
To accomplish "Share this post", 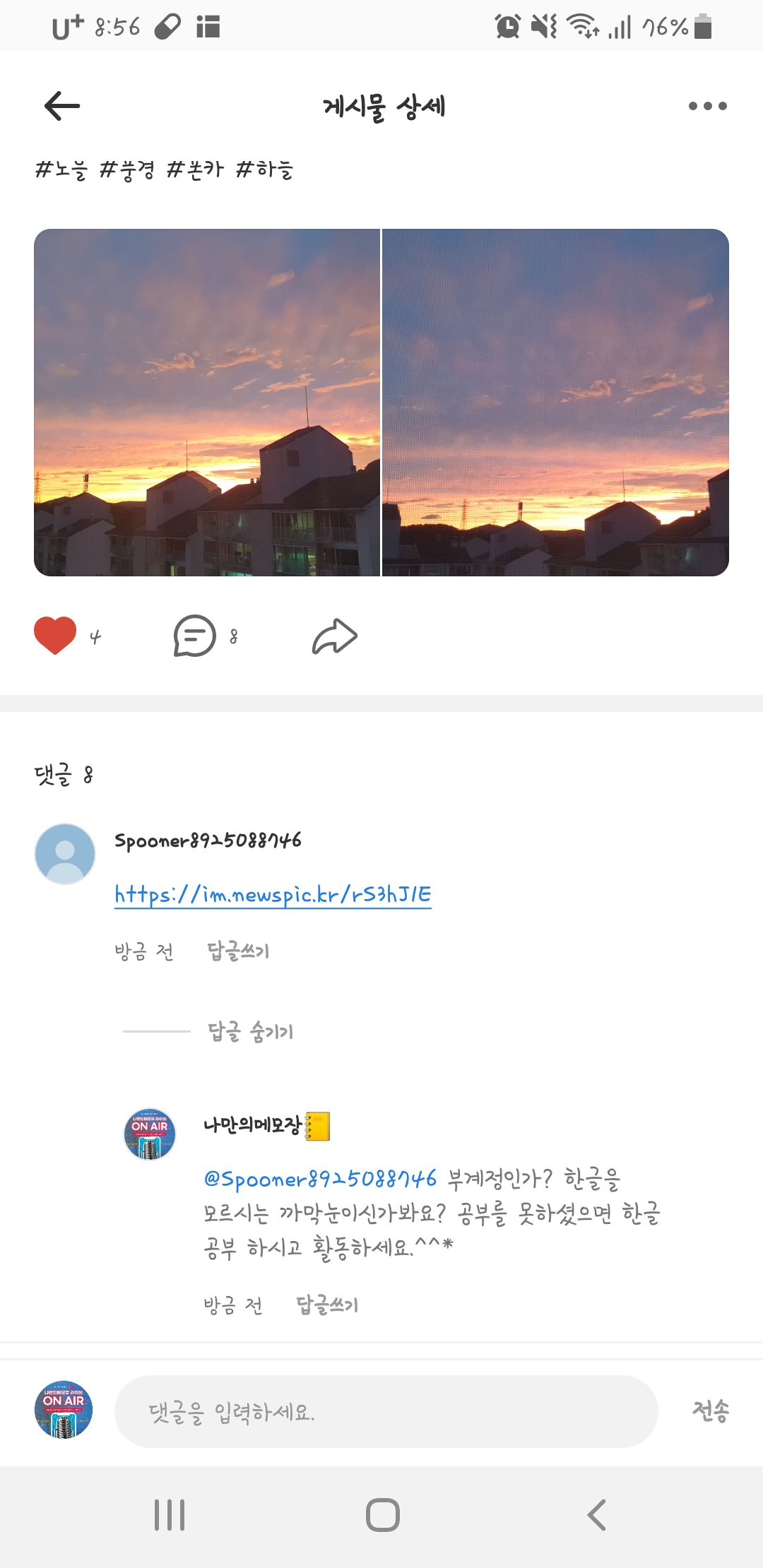I will pos(335,636).
